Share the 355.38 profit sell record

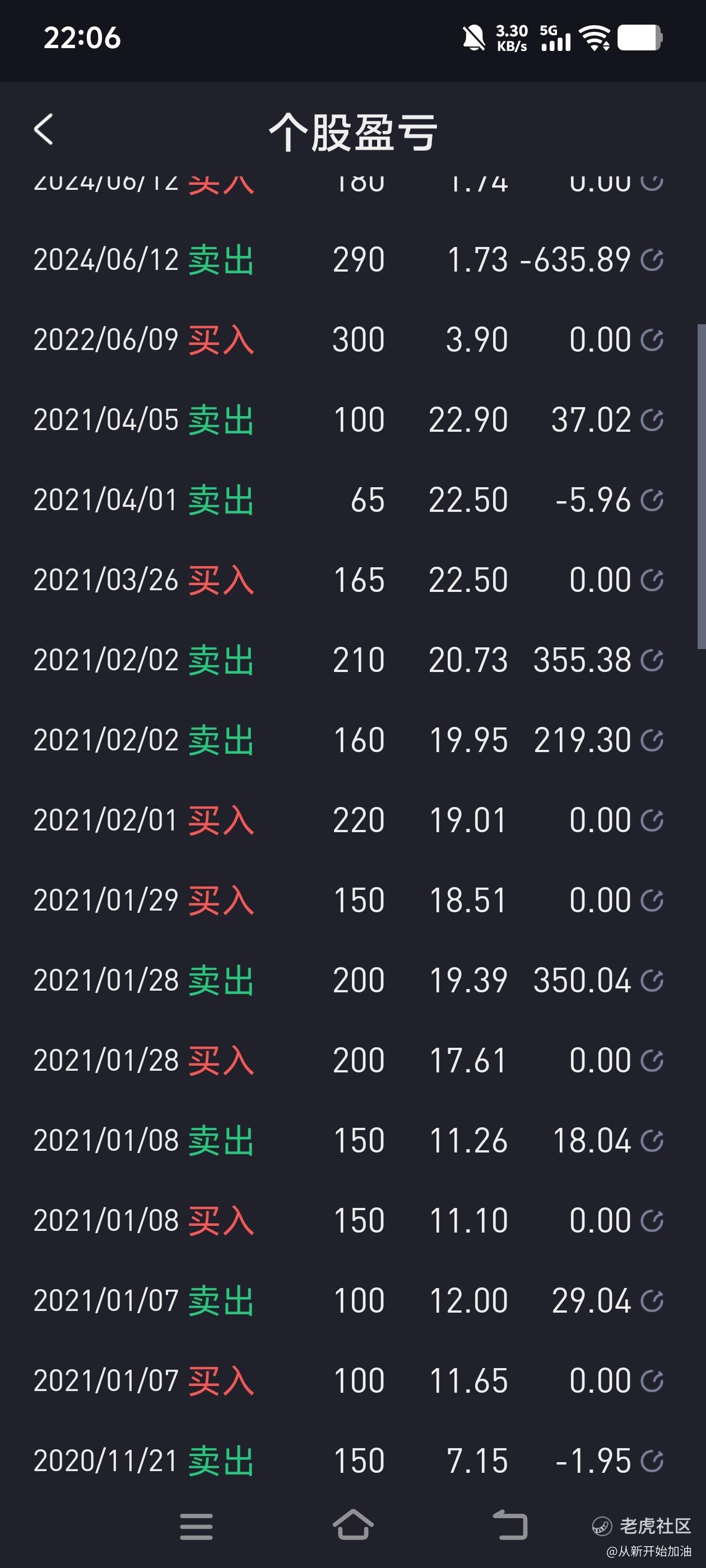tap(652, 660)
